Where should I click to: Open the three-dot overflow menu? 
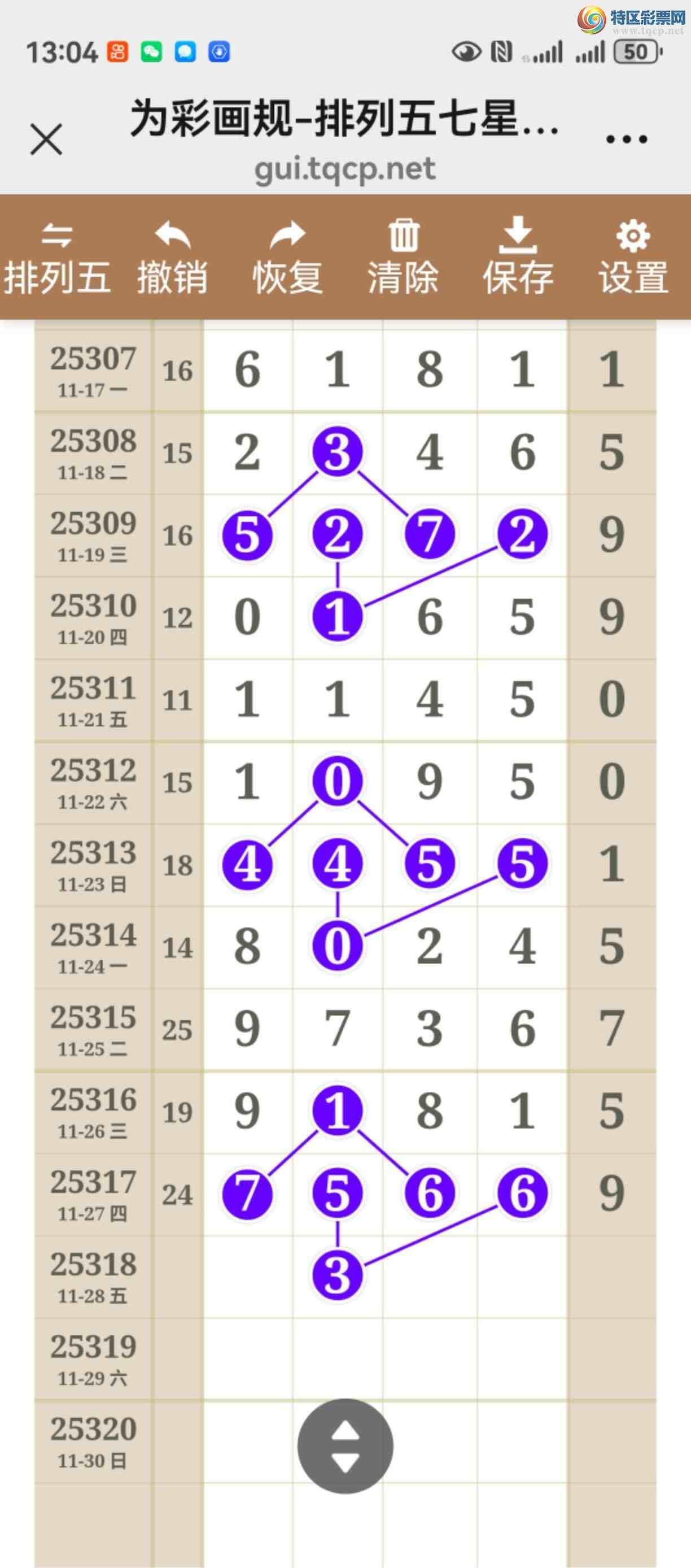coord(626,140)
